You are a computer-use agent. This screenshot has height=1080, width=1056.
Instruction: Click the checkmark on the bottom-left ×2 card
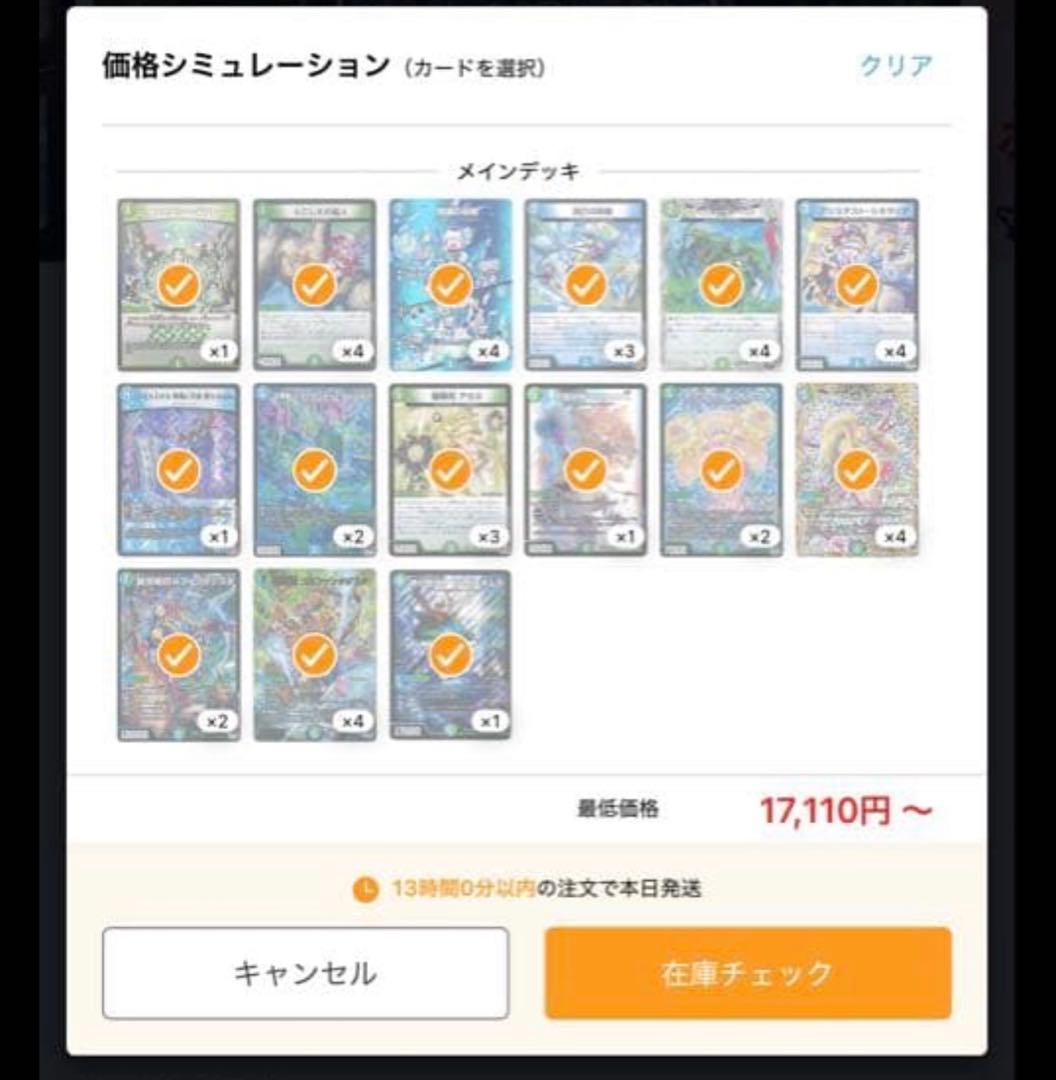pos(177,655)
